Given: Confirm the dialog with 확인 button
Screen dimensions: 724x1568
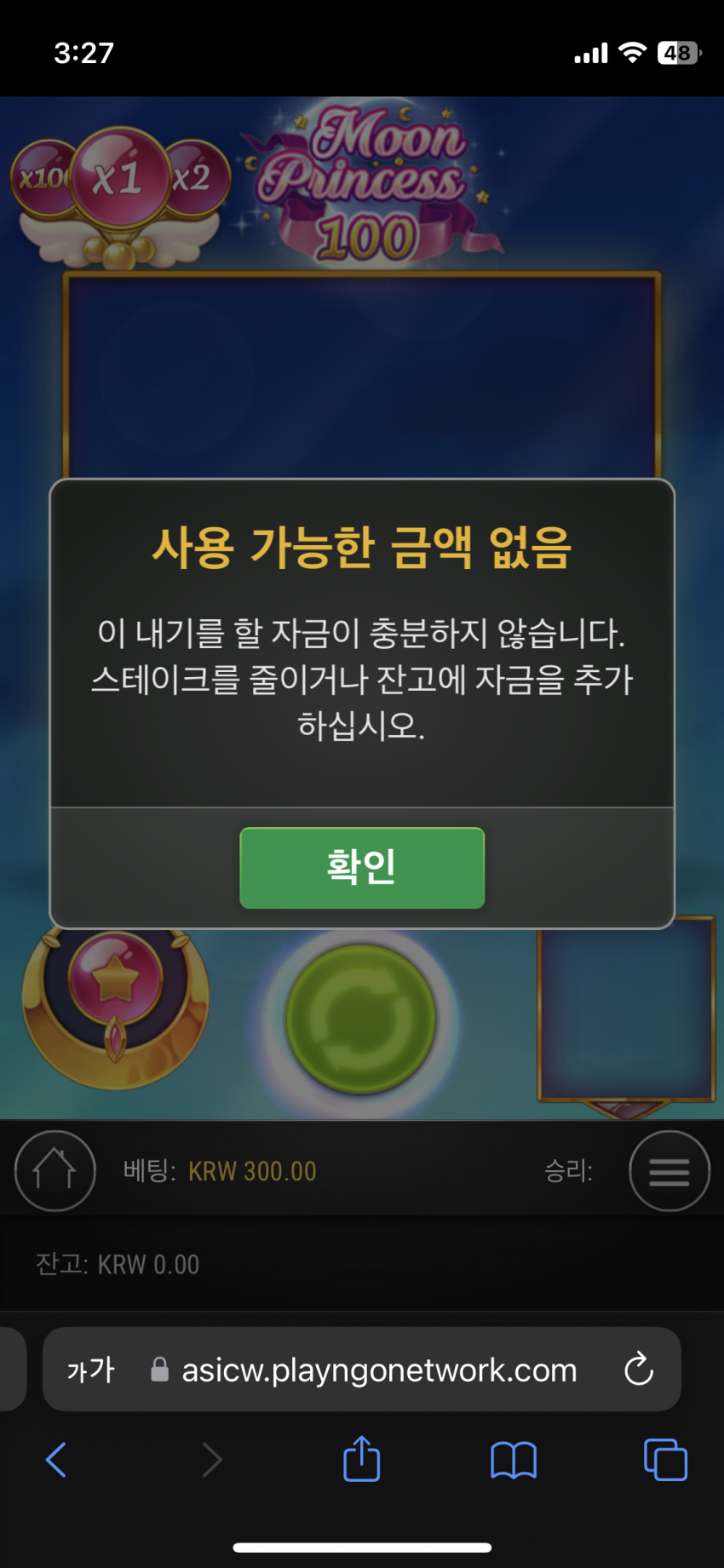Looking at the screenshot, I should click(x=362, y=867).
